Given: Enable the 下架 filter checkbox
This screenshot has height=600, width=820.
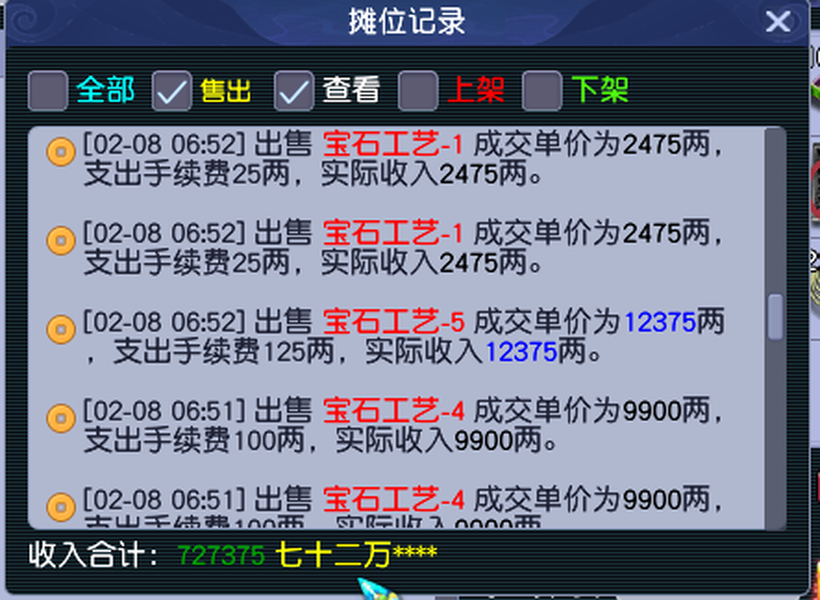Looking at the screenshot, I should click(542, 91).
